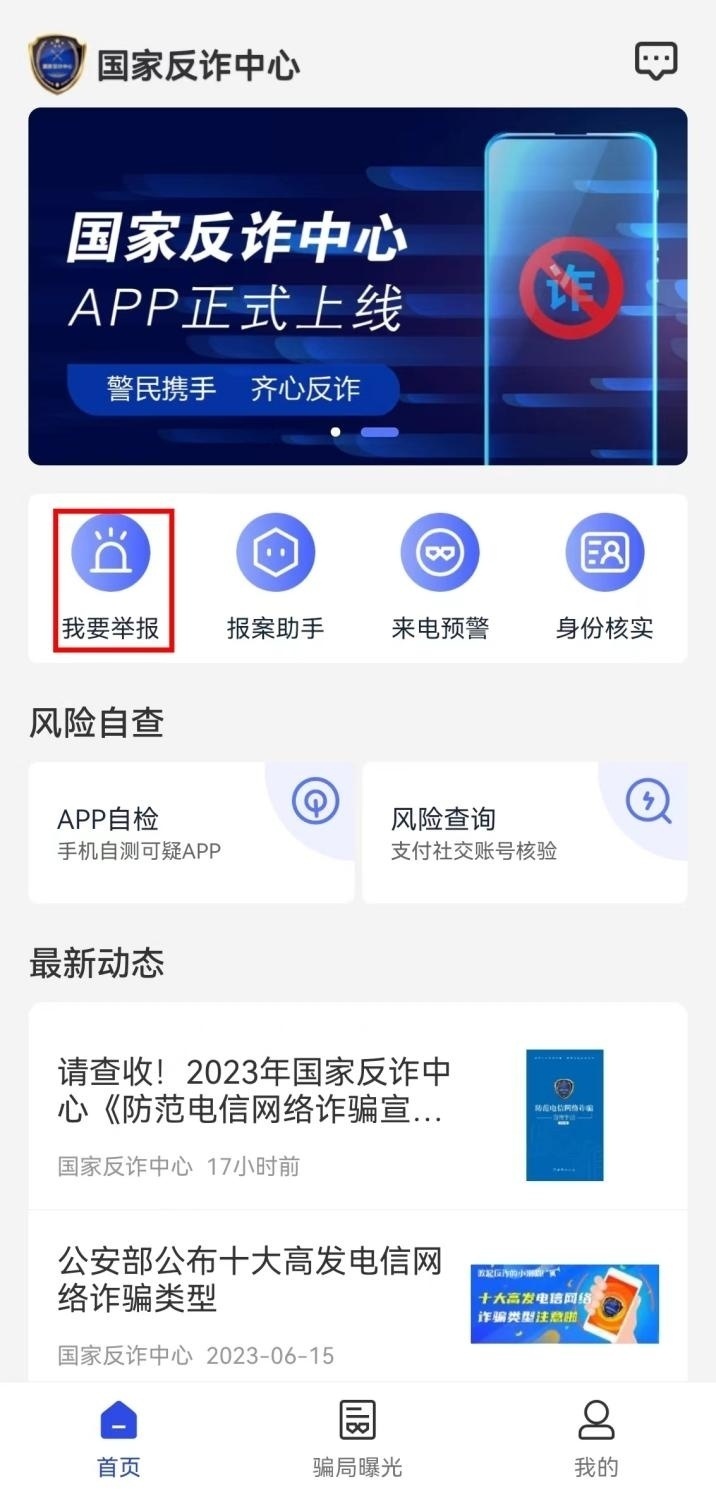Open 来电预警
The height and width of the screenshot is (1489, 716).
pos(440,579)
